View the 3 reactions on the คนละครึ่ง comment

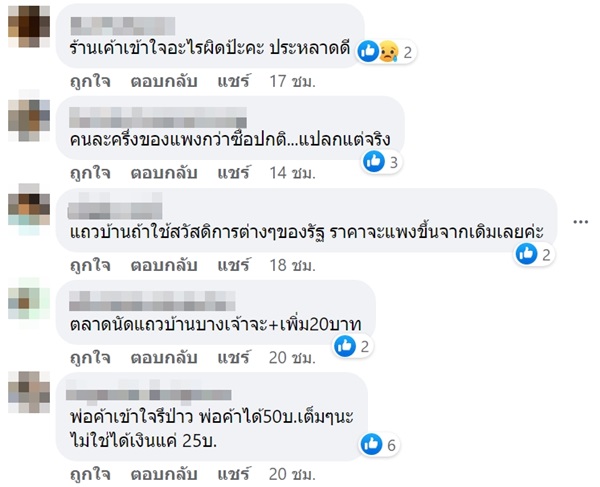(383, 160)
